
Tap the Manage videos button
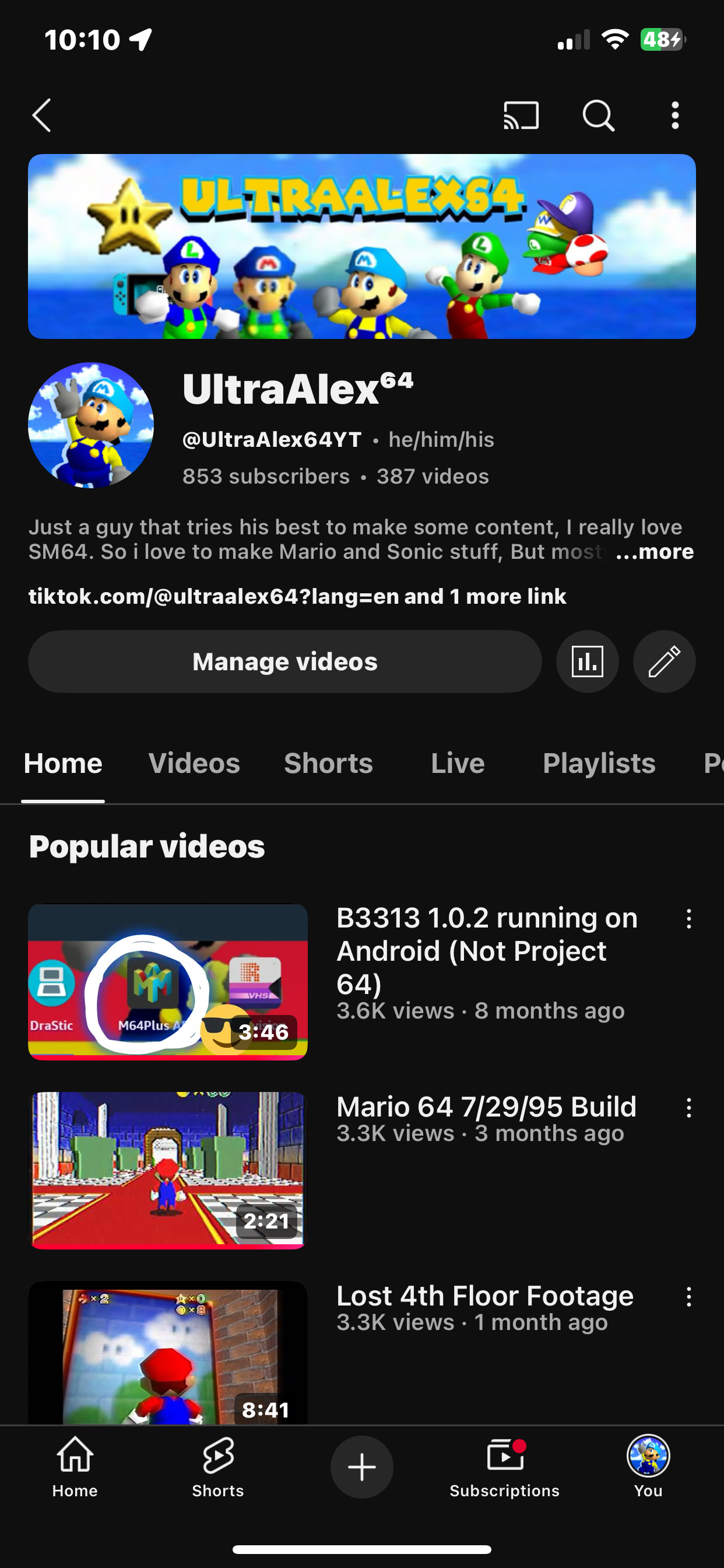(284, 661)
